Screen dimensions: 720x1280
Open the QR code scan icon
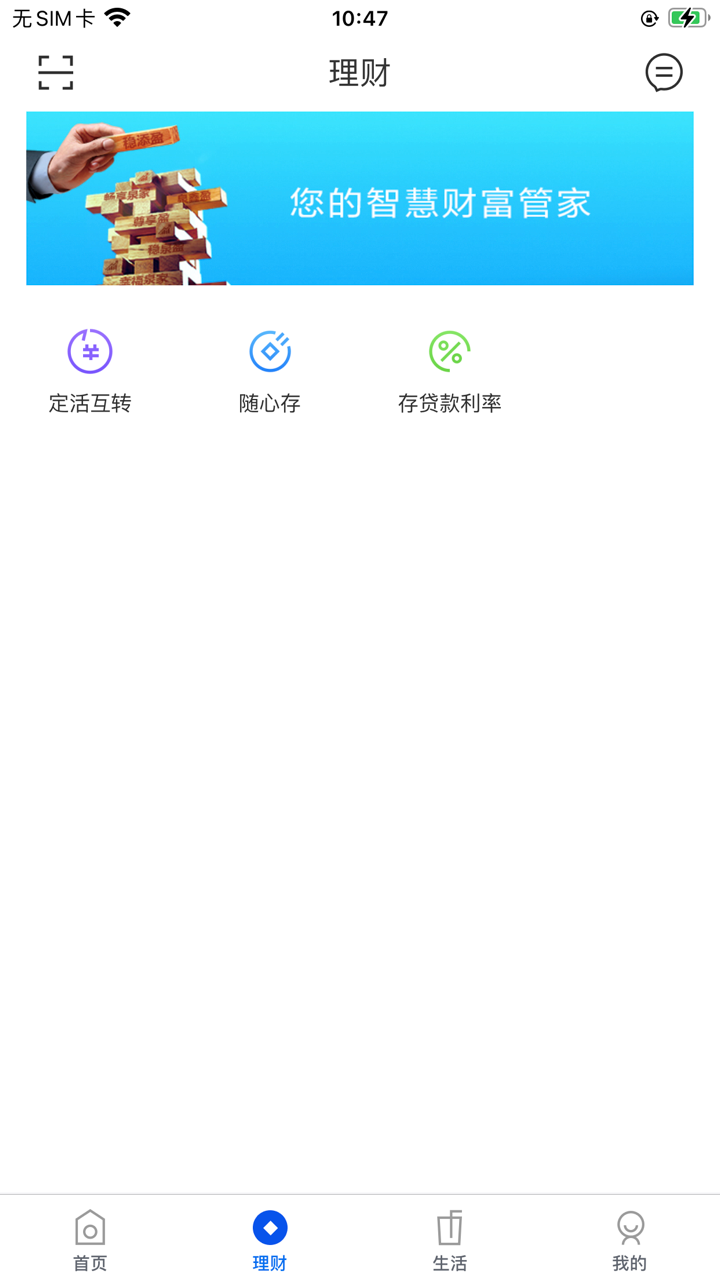pyautogui.click(x=55, y=73)
